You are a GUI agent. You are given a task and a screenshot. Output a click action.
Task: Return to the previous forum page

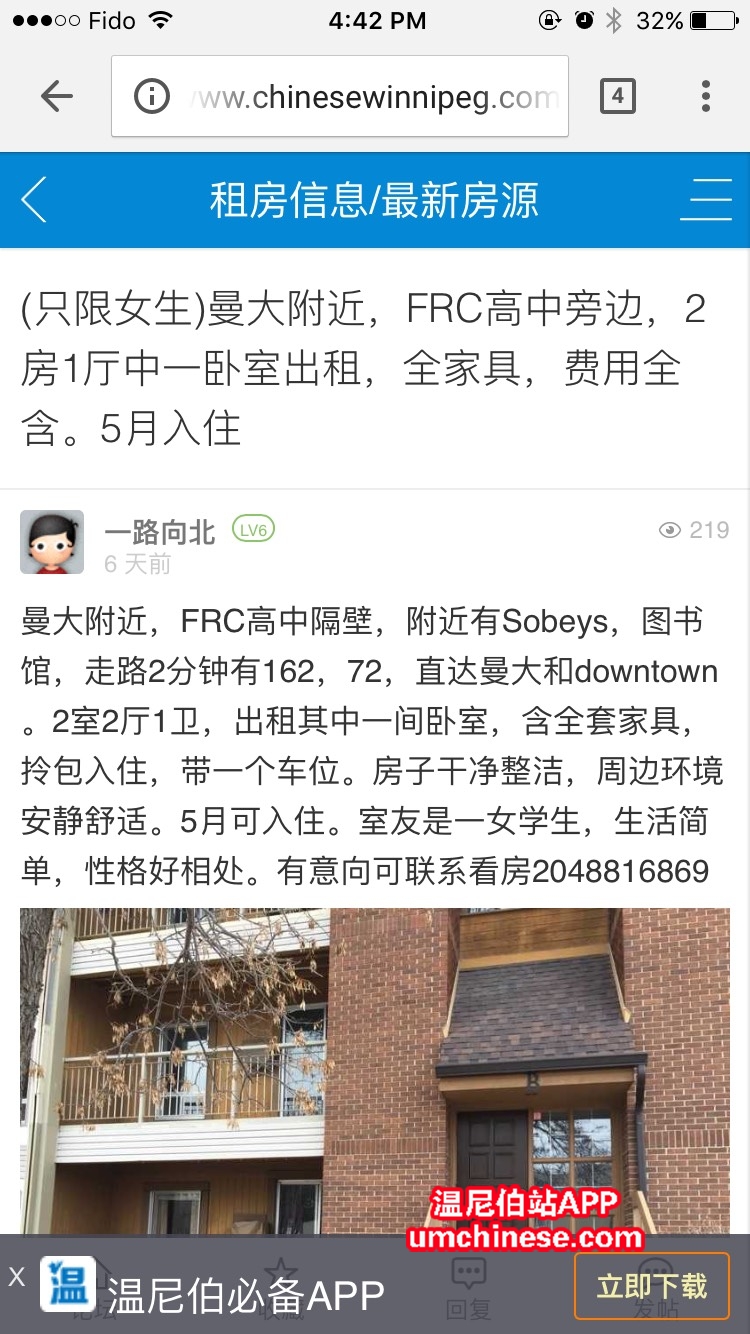[x=34, y=200]
